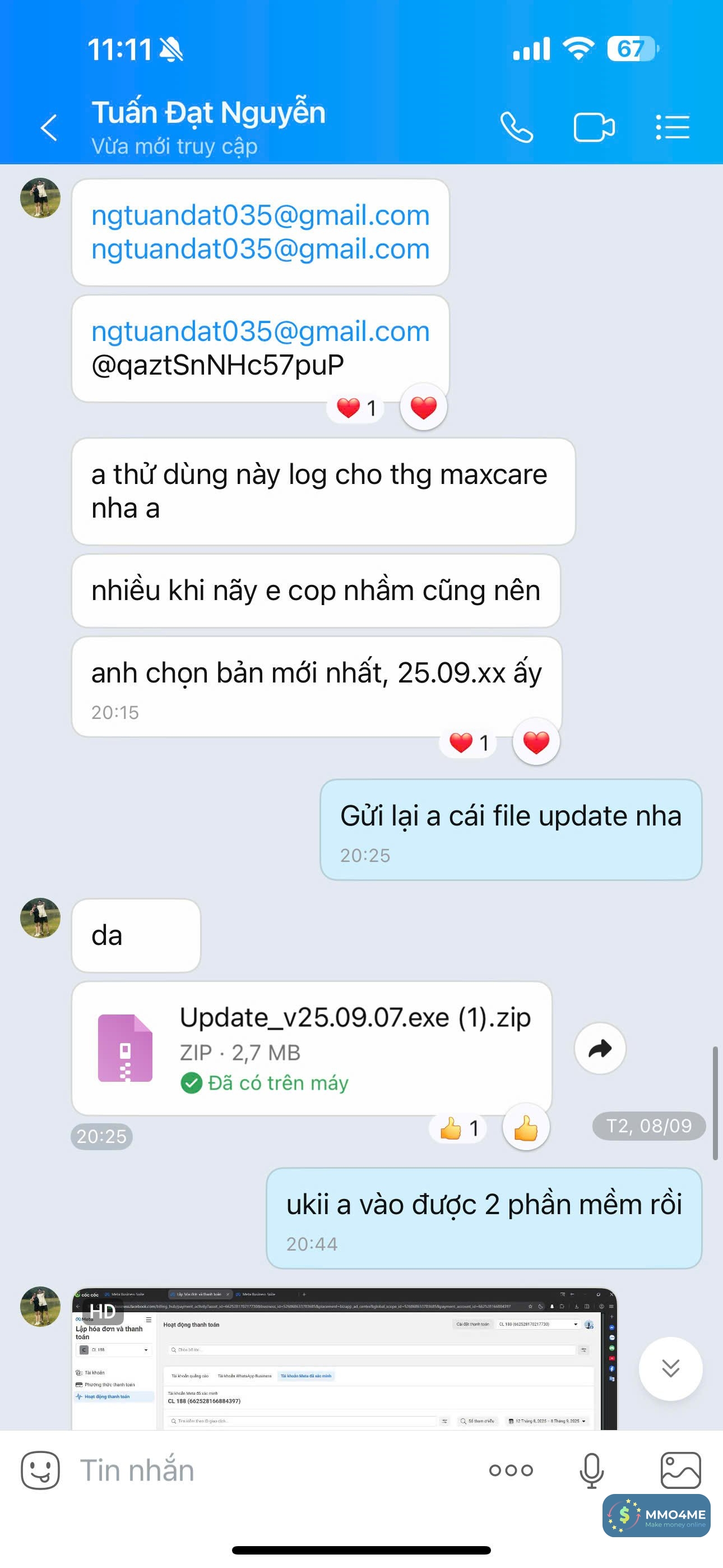
Task: Open more attachment options
Action: 511,1470
